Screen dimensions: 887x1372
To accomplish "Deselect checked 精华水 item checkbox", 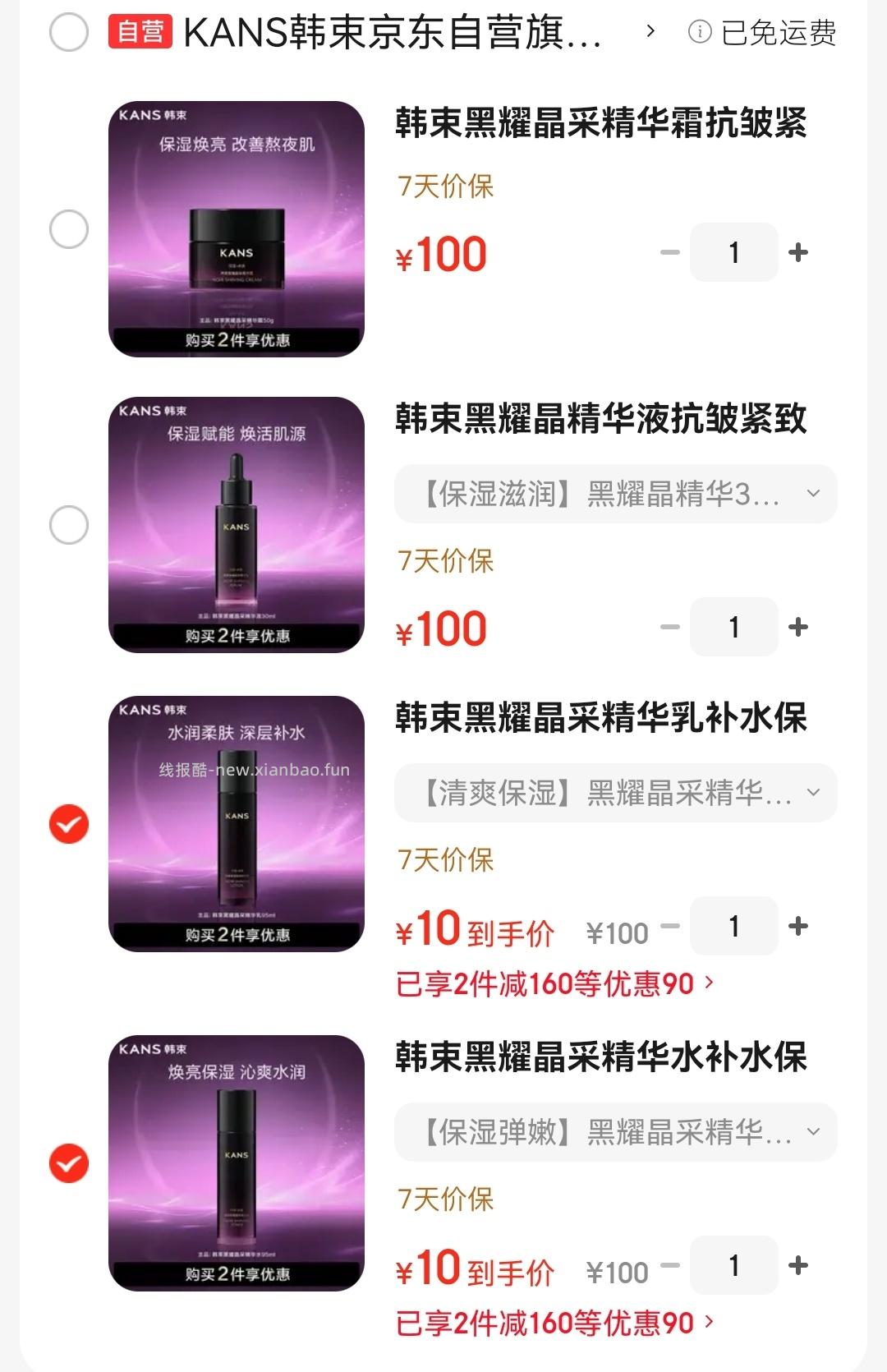I will click(x=68, y=1163).
